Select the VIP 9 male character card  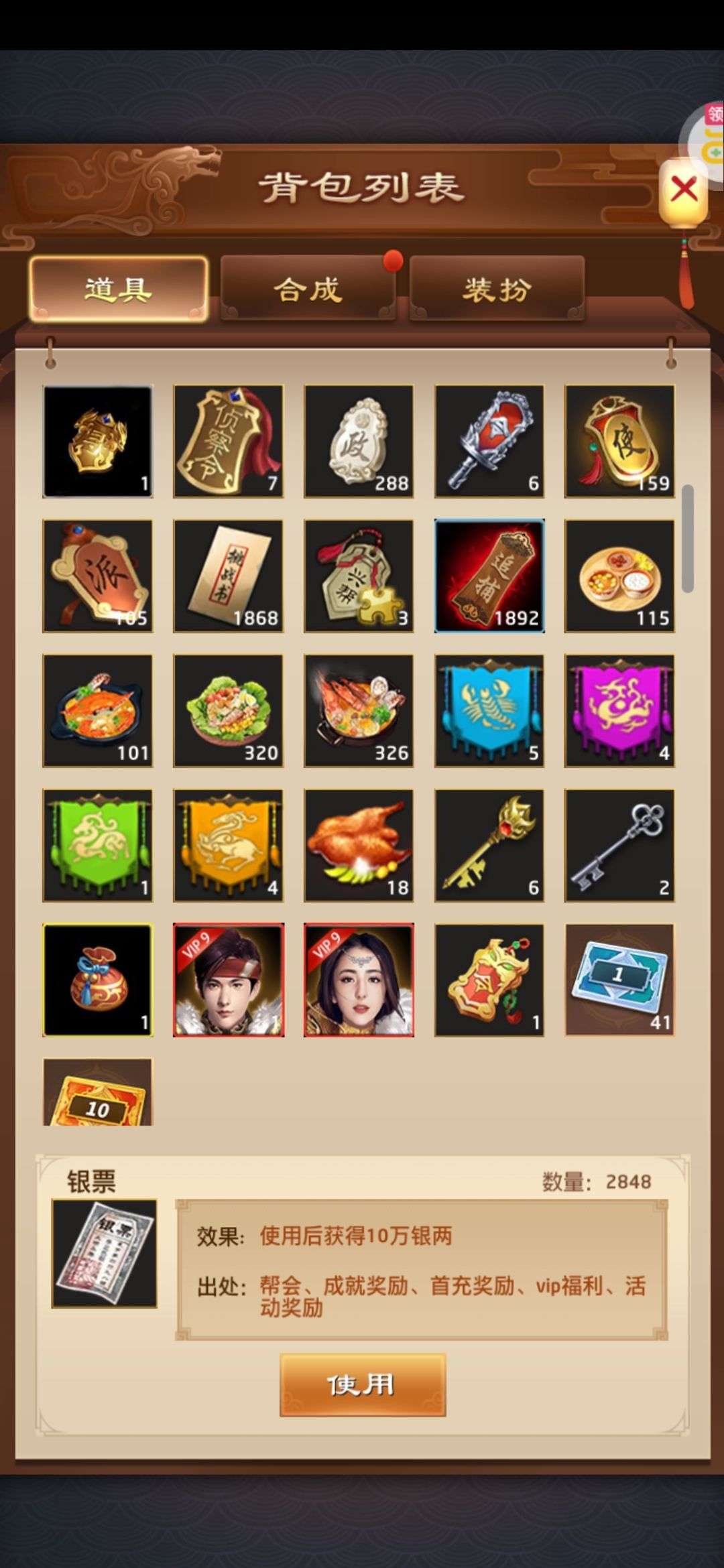(228, 980)
